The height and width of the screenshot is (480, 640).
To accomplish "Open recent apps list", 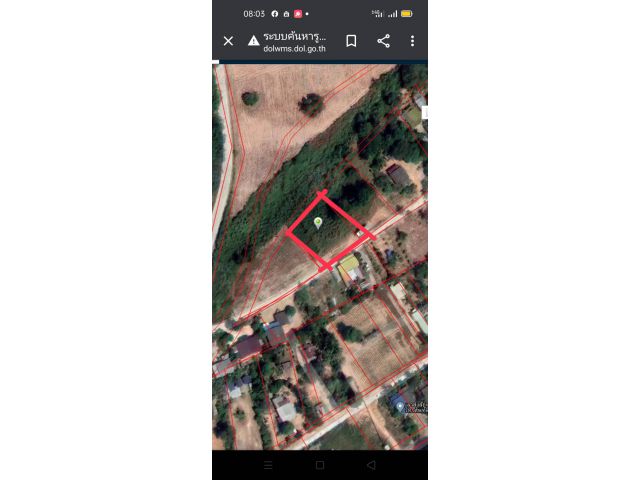I will coord(267,465).
